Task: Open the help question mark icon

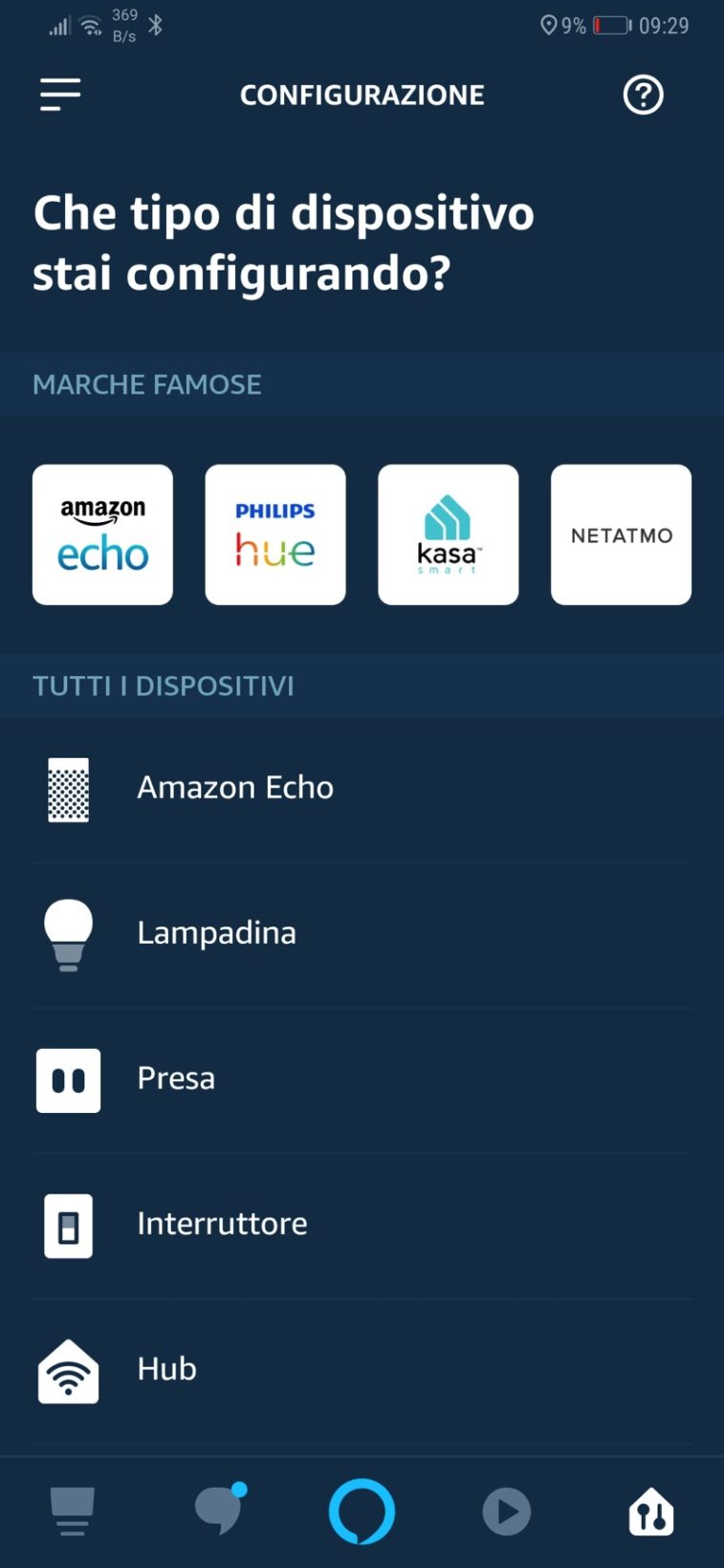Action: pyautogui.click(x=643, y=95)
